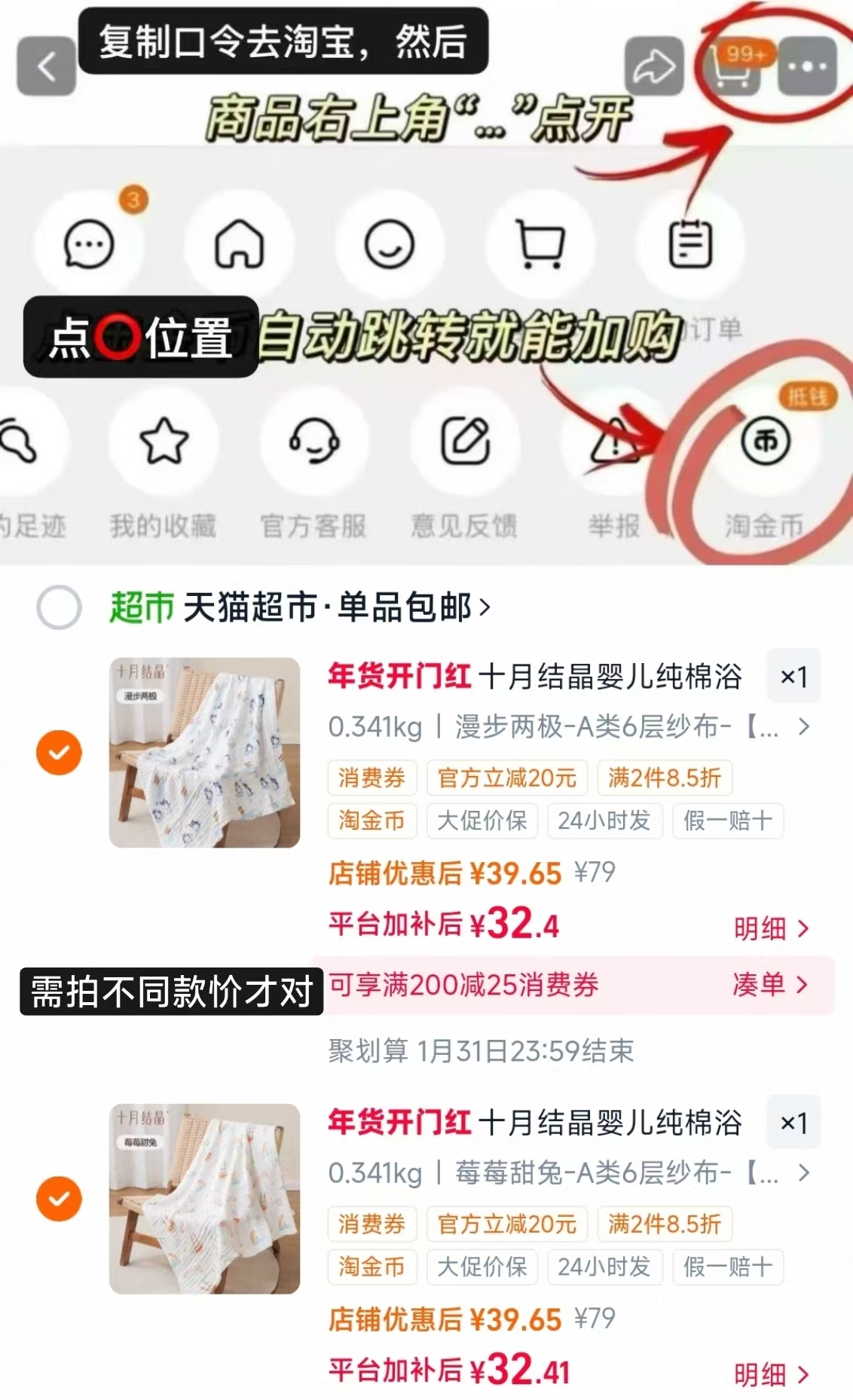
Task: Select the home icon
Action: tap(238, 243)
